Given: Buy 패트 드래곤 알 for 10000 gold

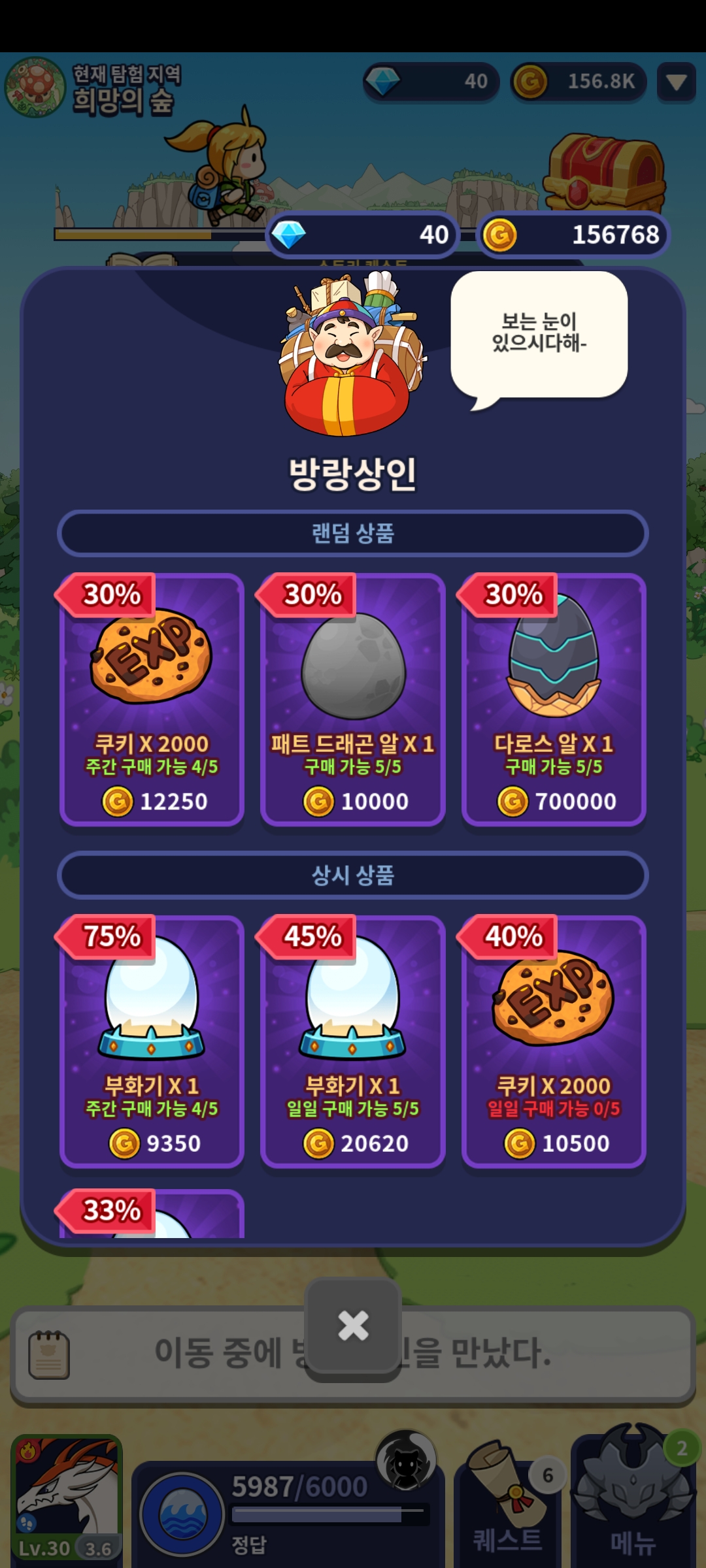Looking at the screenshot, I should (353, 700).
